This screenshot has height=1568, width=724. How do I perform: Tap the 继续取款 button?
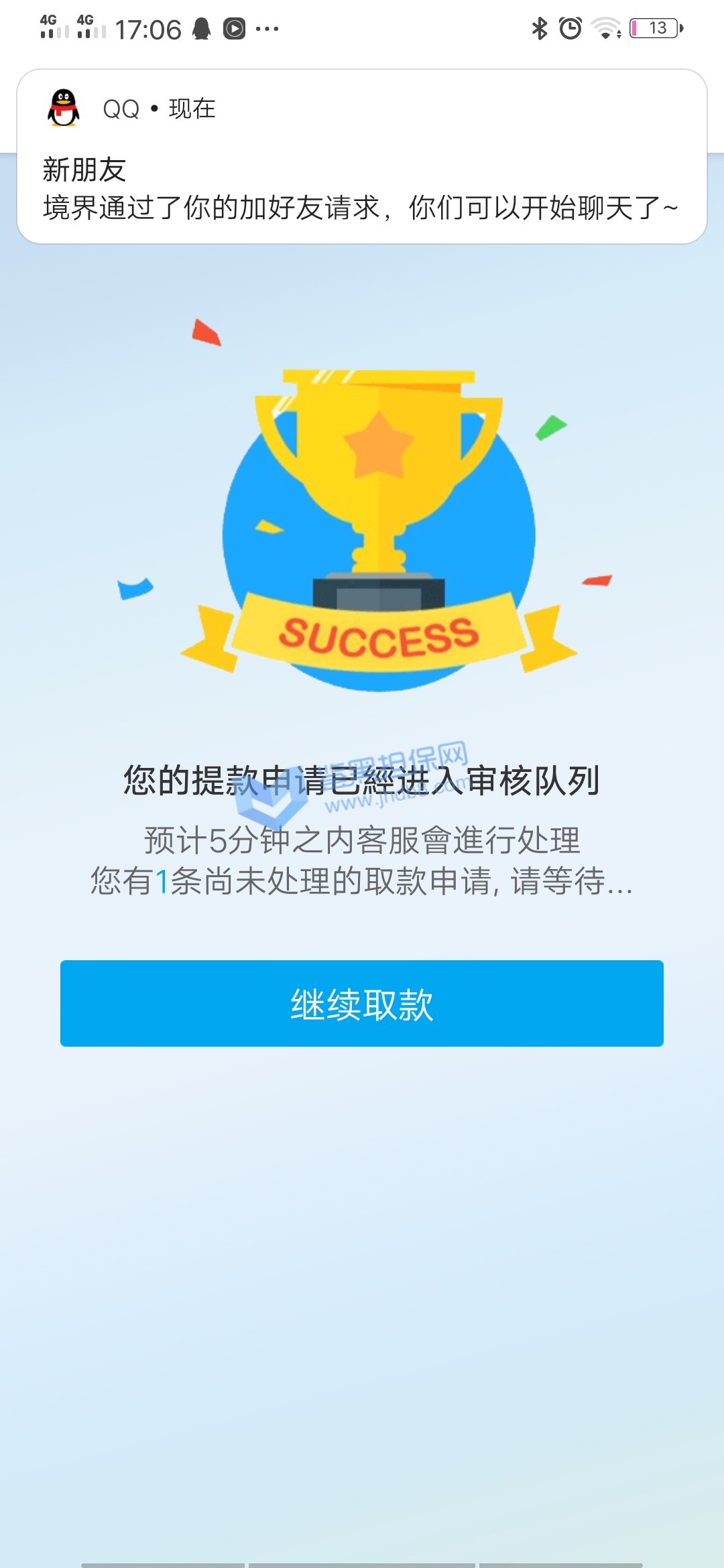click(362, 1003)
